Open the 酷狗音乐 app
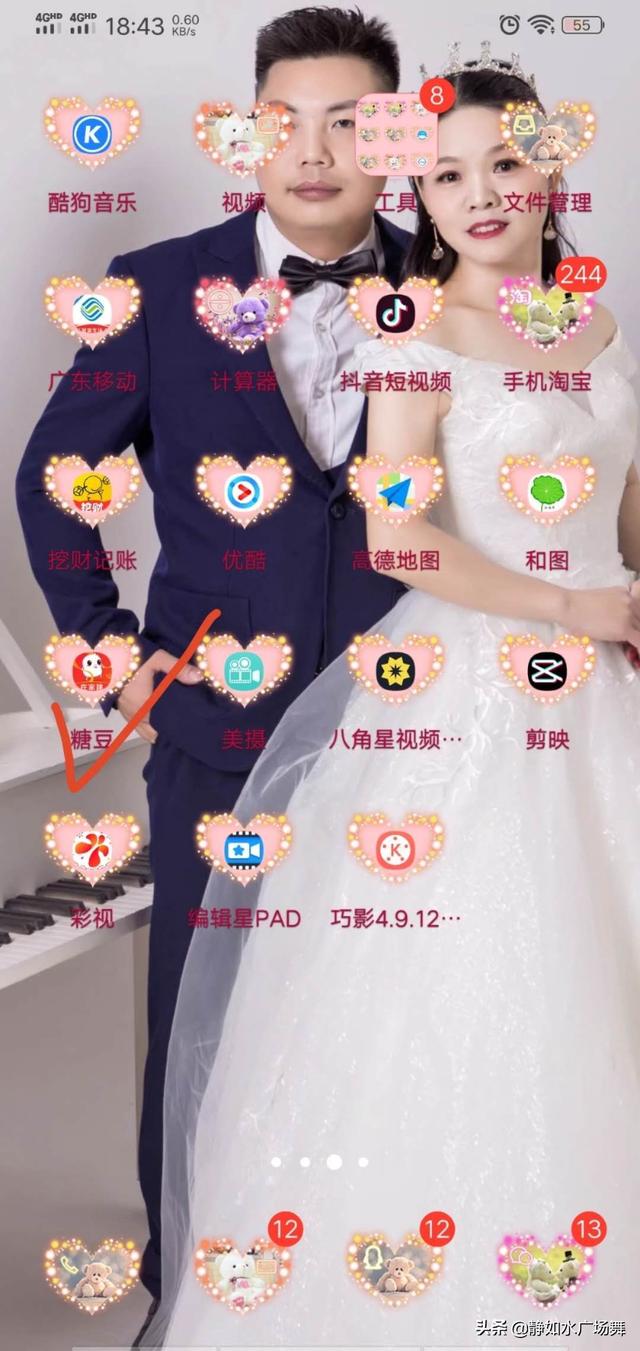The image size is (640, 1351). click(x=92, y=135)
